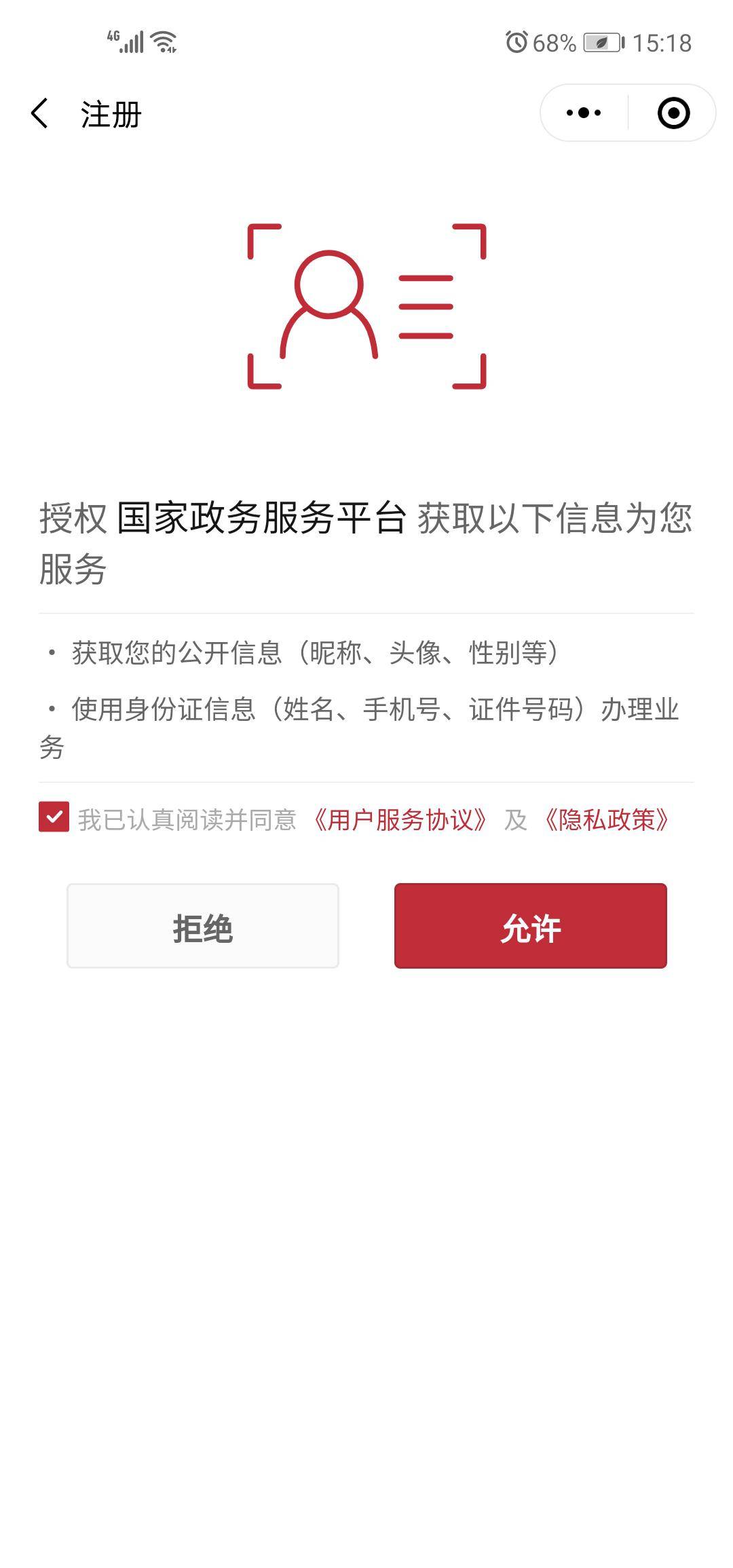This screenshot has width=733, height=1568.
Task: Click the ID card scan illustration icon
Action: 366,307
